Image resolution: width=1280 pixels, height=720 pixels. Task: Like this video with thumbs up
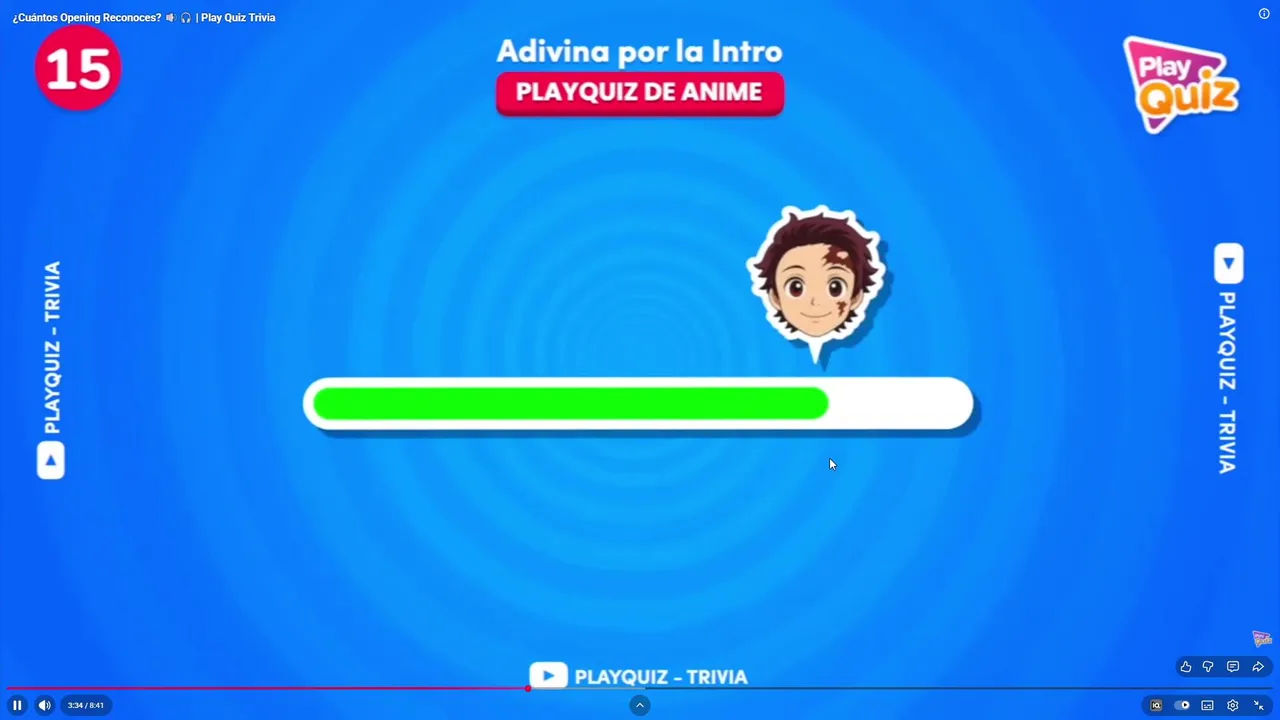(1185, 667)
